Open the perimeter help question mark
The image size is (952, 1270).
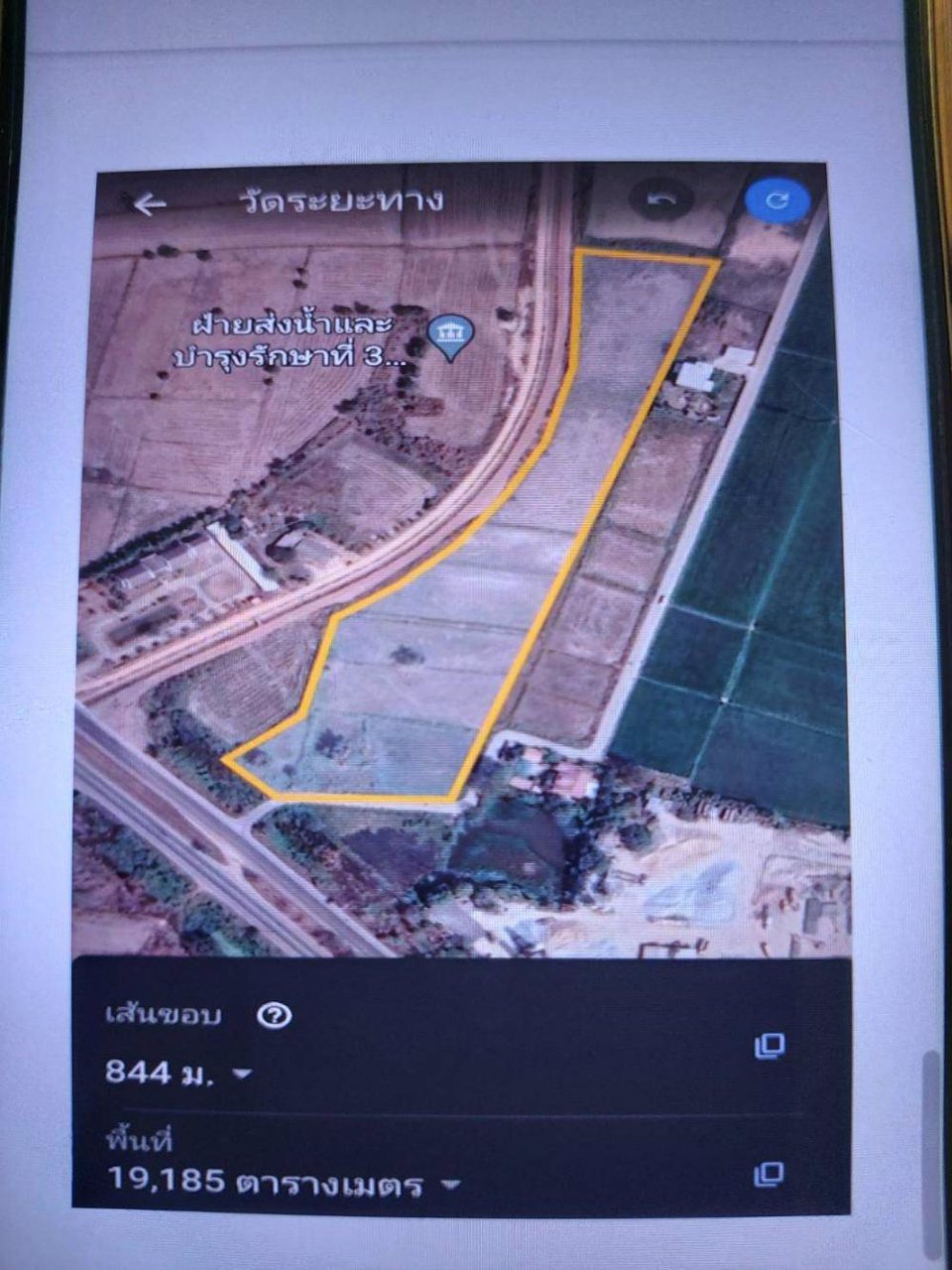(273, 1015)
